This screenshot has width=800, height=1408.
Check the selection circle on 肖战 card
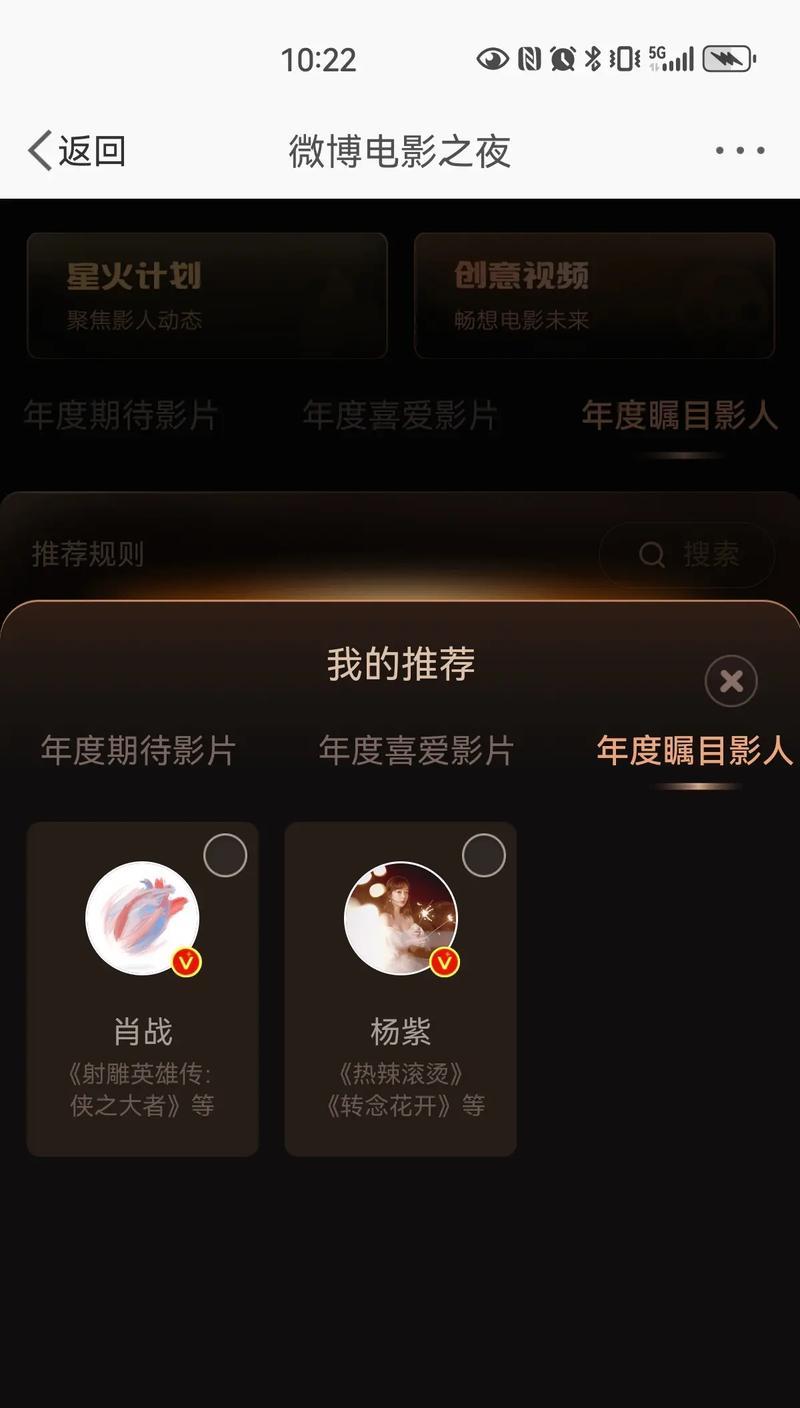click(x=225, y=855)
